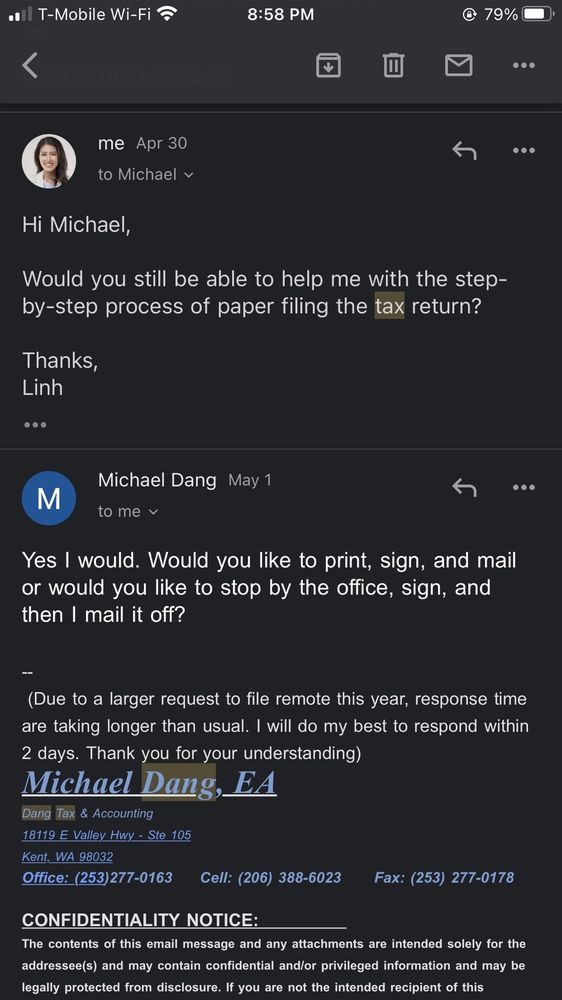The image size is (562, 1000).
Task: Reply to the Apr 30 message
Action: point(464,151)
